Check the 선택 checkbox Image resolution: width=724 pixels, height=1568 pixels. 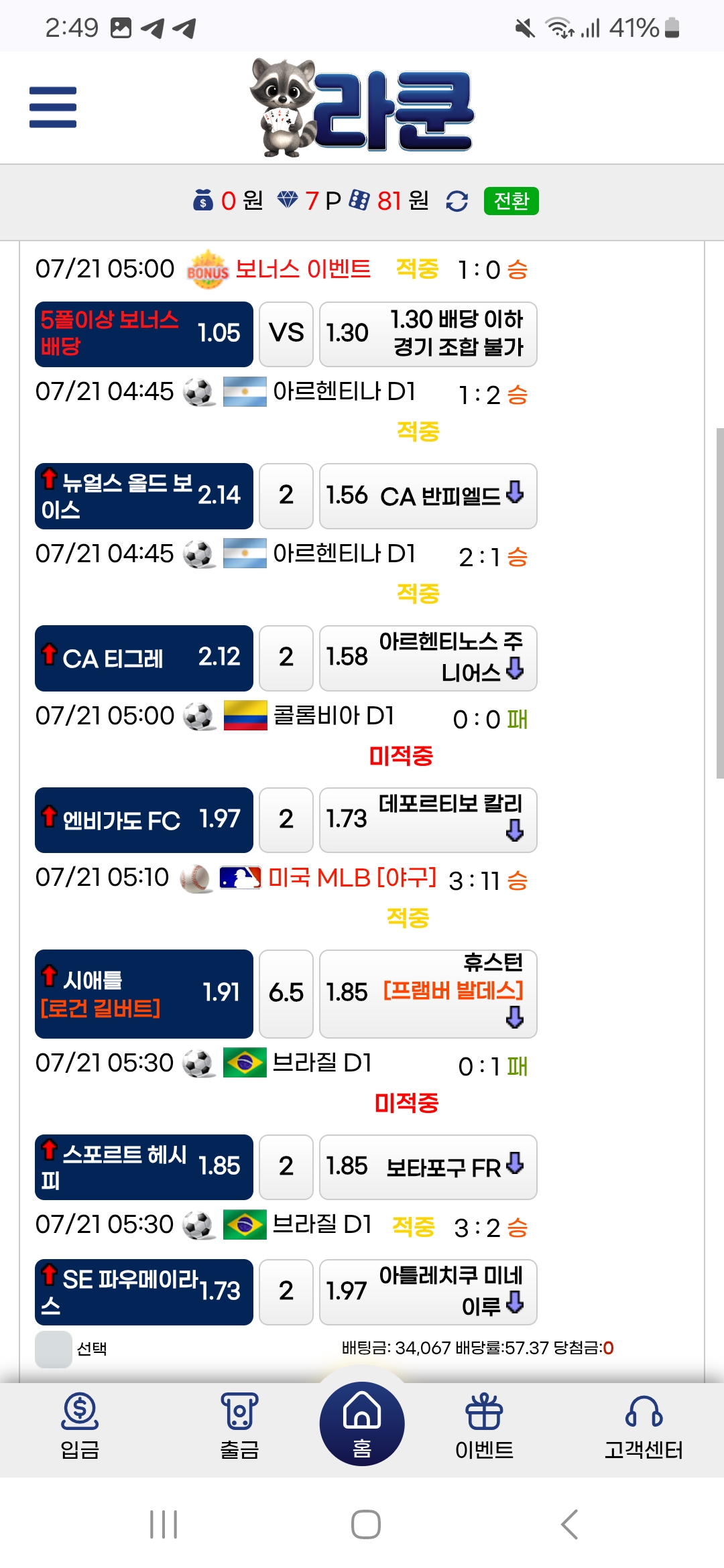tap(54, 1349)
